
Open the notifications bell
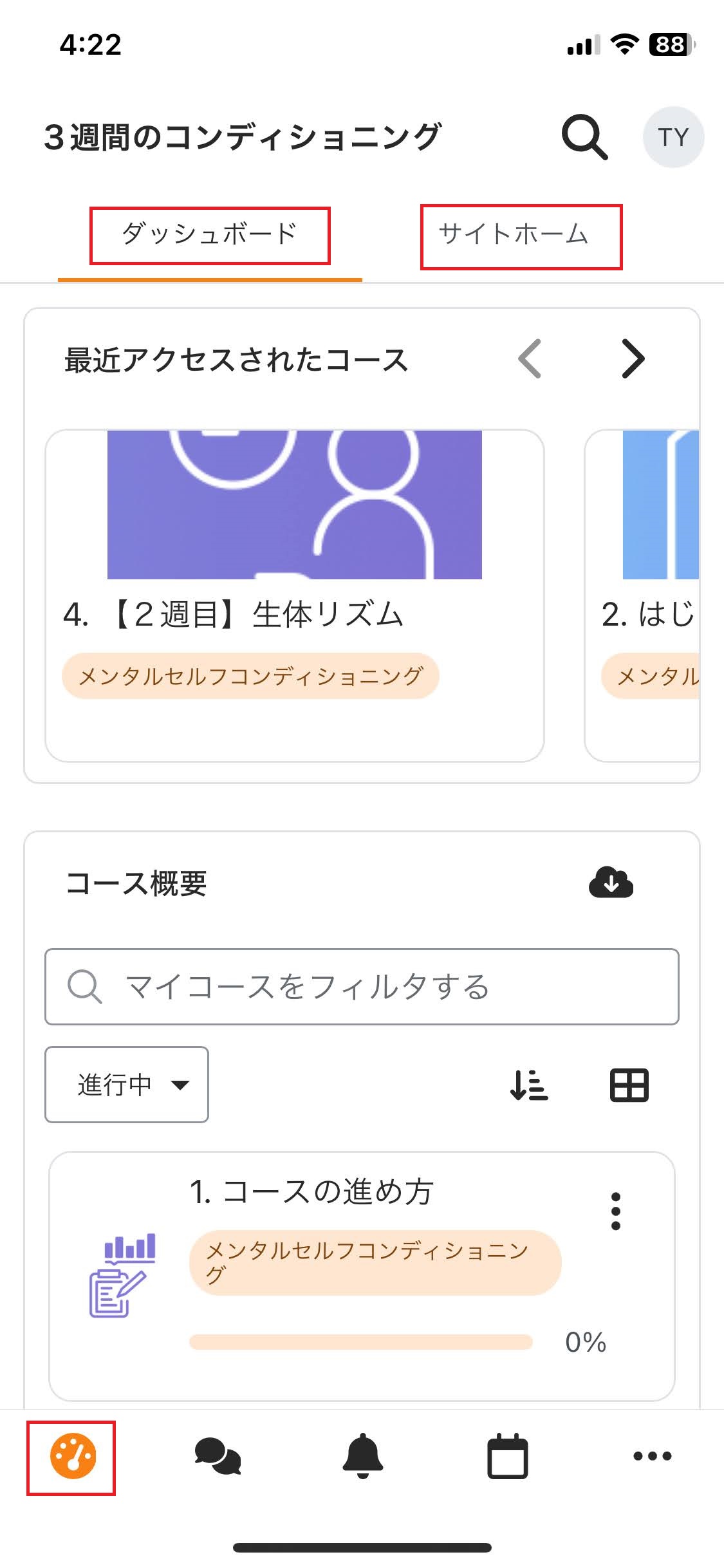(363, 1456)
